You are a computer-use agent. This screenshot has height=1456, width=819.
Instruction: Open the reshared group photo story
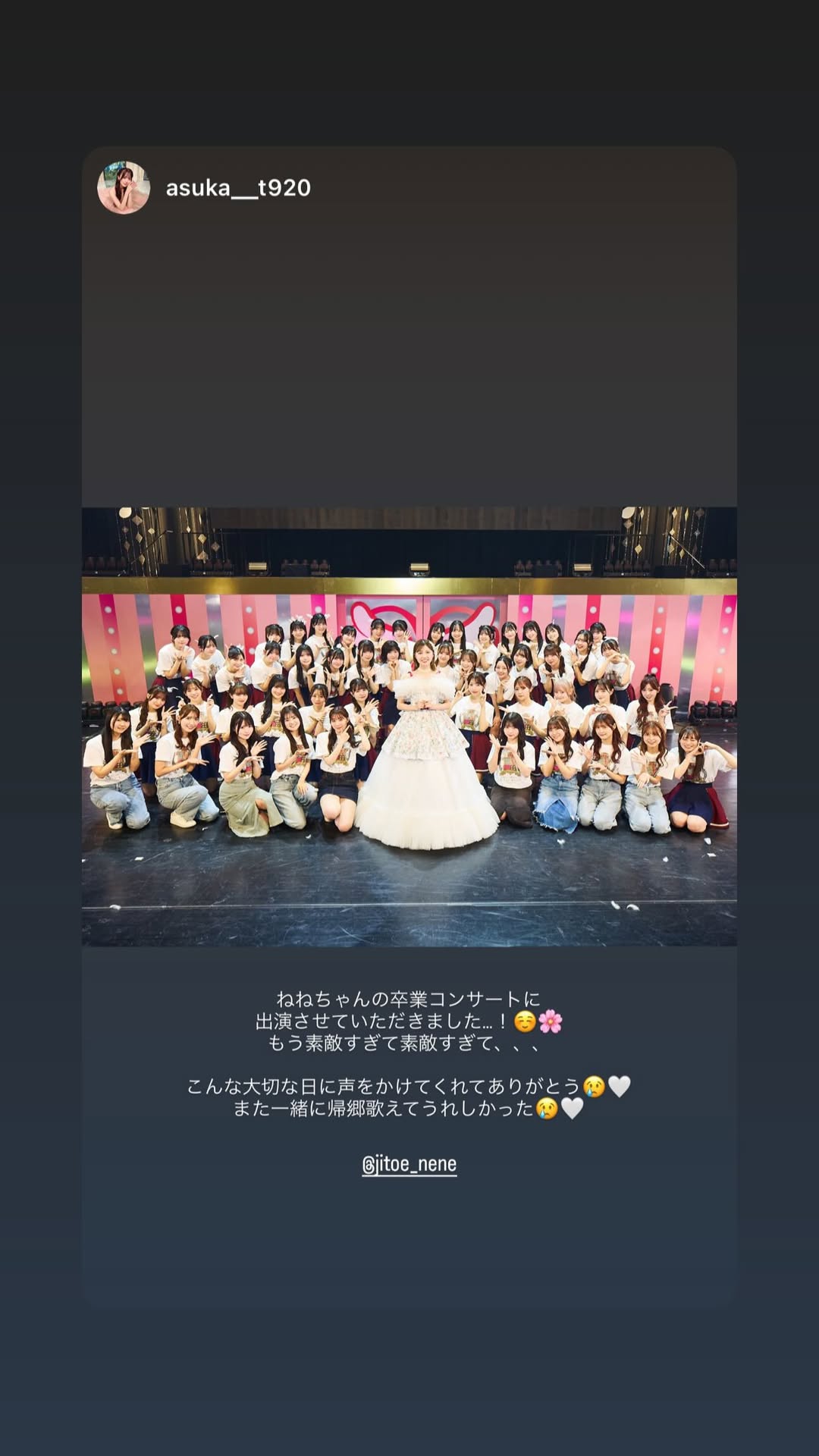point(409,726)
